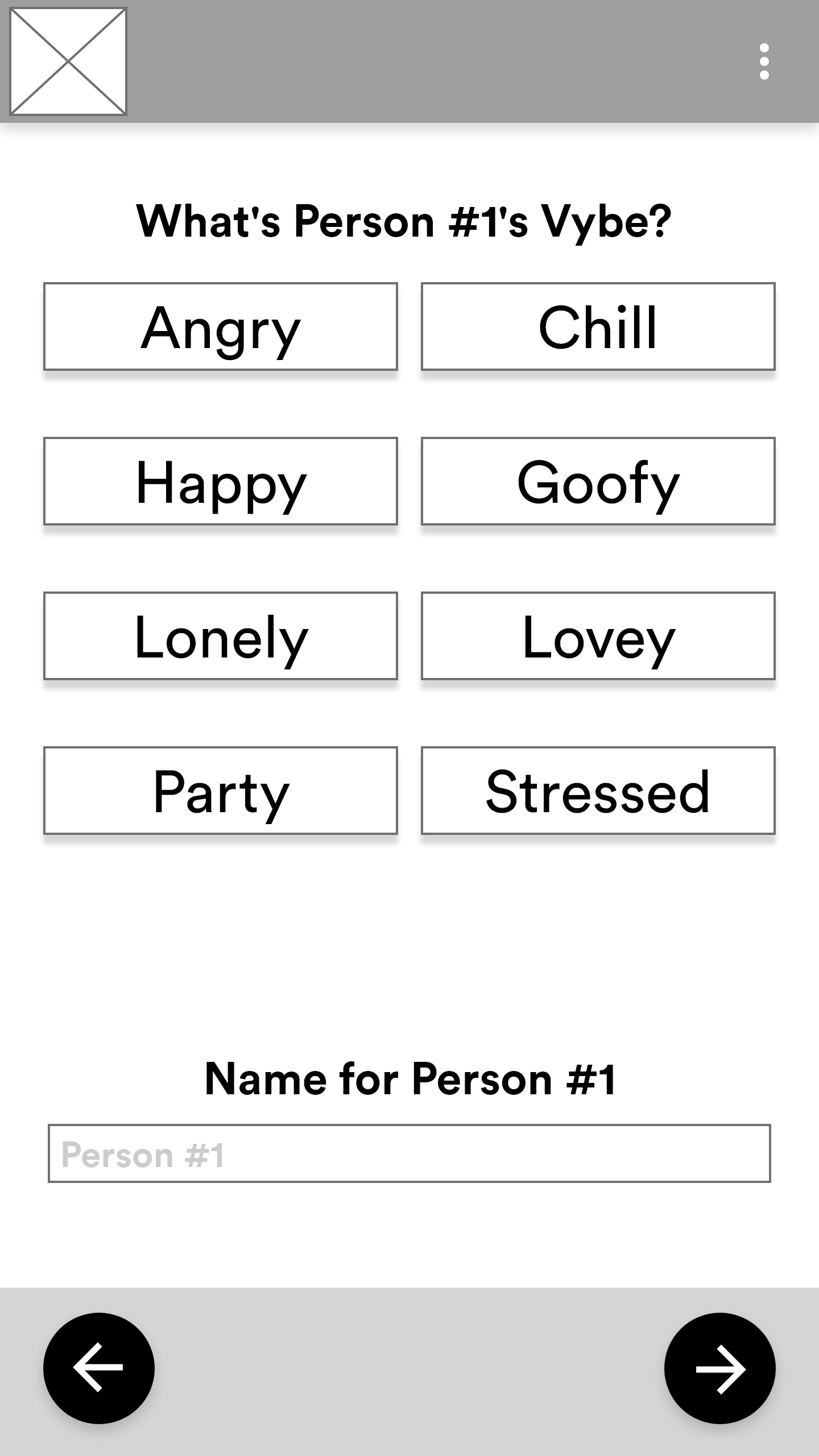Choose the Lovey vybe
This screenshot has width=819, height=1456.
pos(598,636)
